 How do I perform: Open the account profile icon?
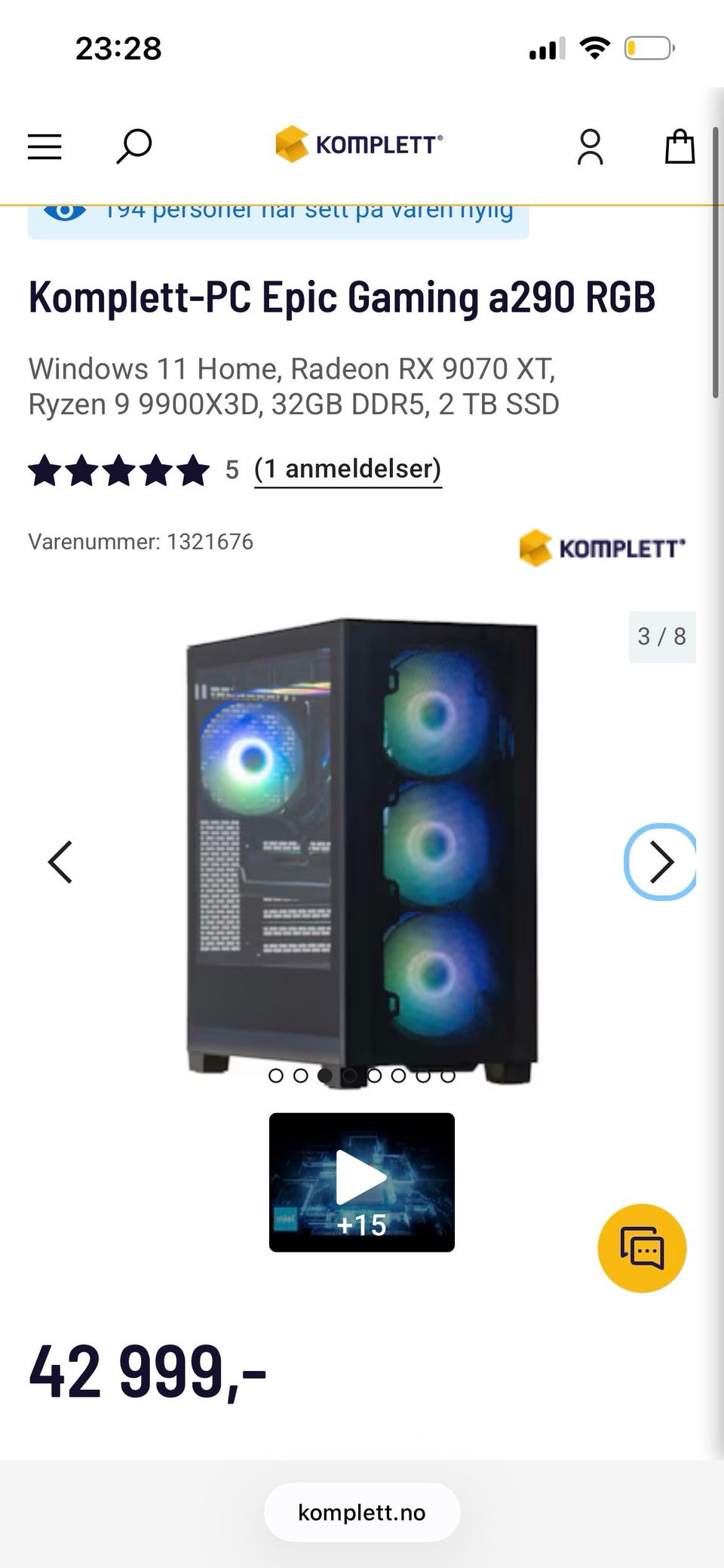pyautogui.click(x=591, y=146)
